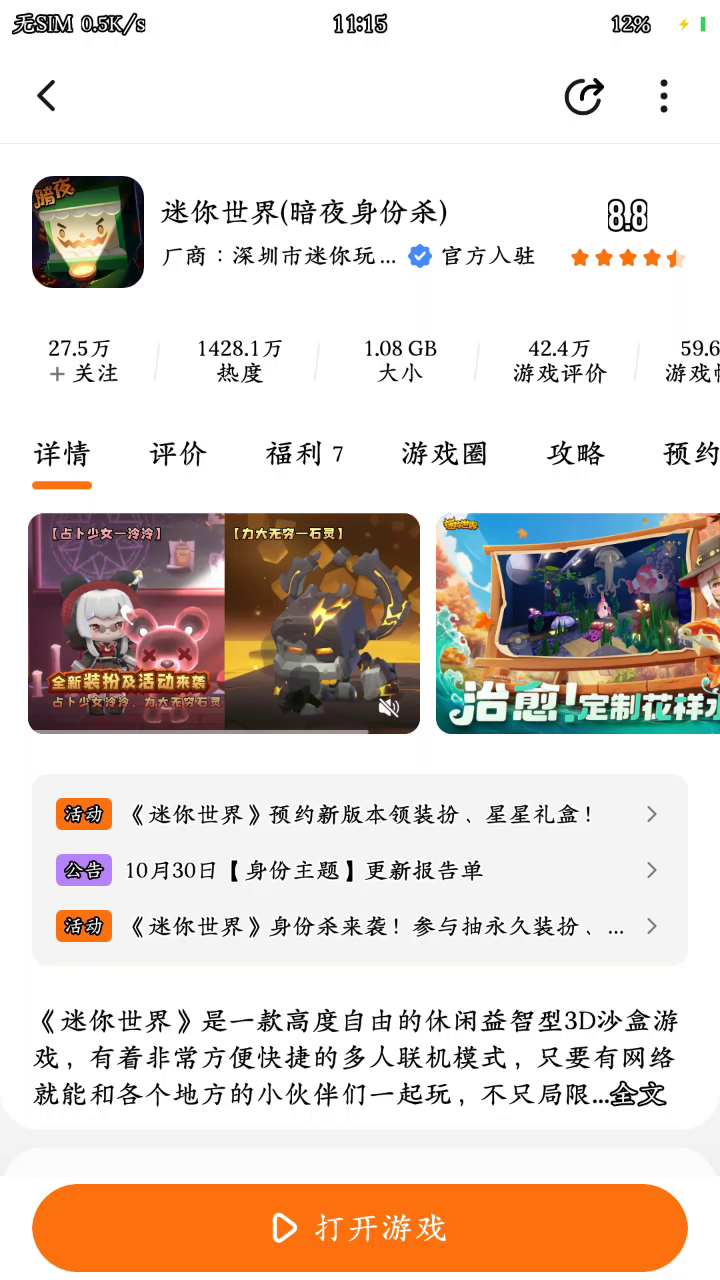Open the three-dot overflow menu

pos(663,96)
